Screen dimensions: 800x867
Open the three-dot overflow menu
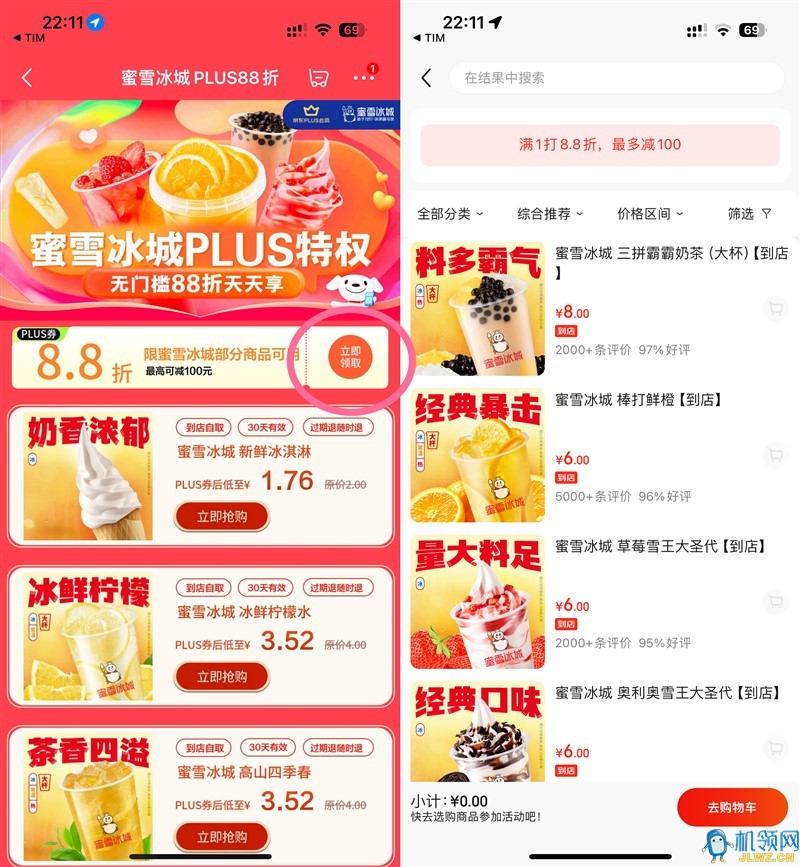[x=364, y=78]
